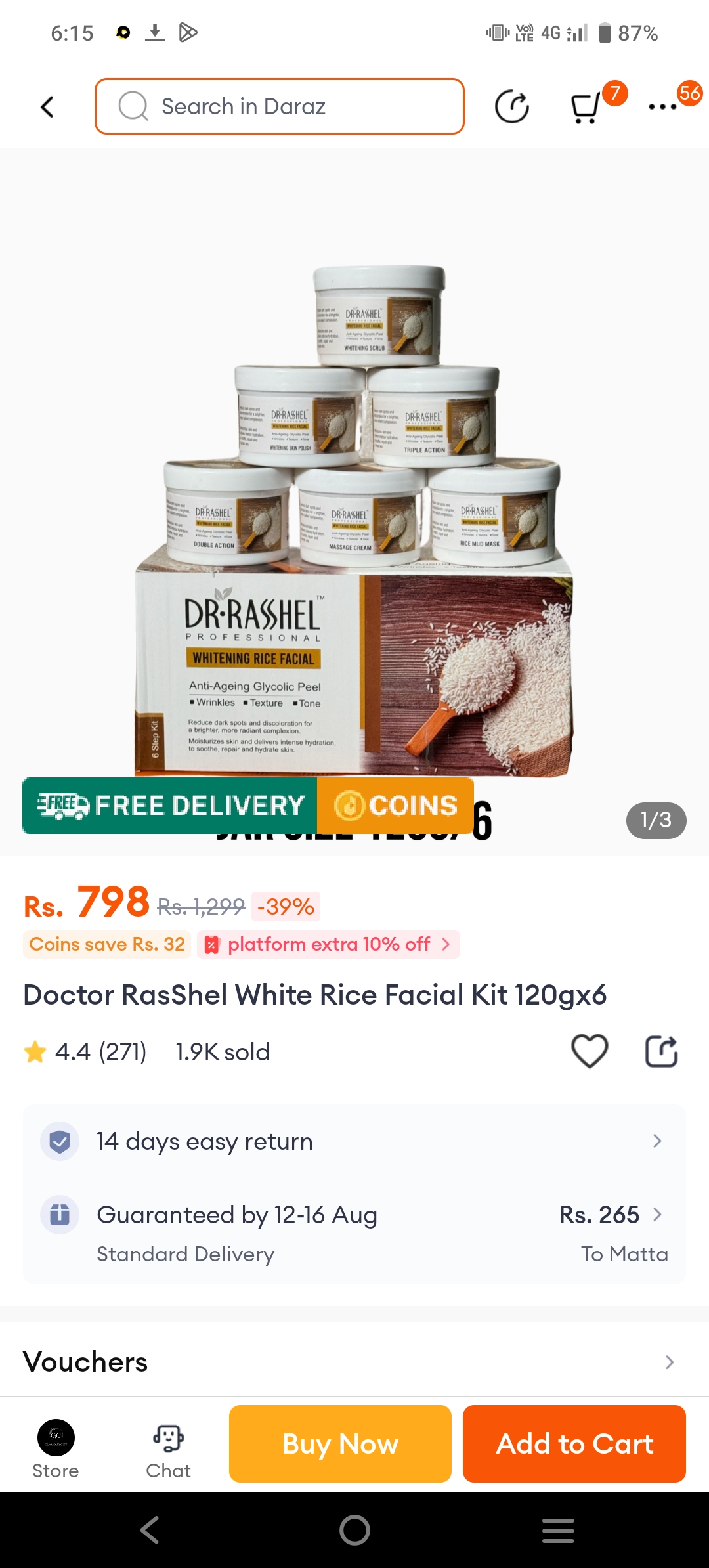Open 14 days easy return details
Image resolution: width=709 pixels, height=1568 pixels.
coord(354,1141)
